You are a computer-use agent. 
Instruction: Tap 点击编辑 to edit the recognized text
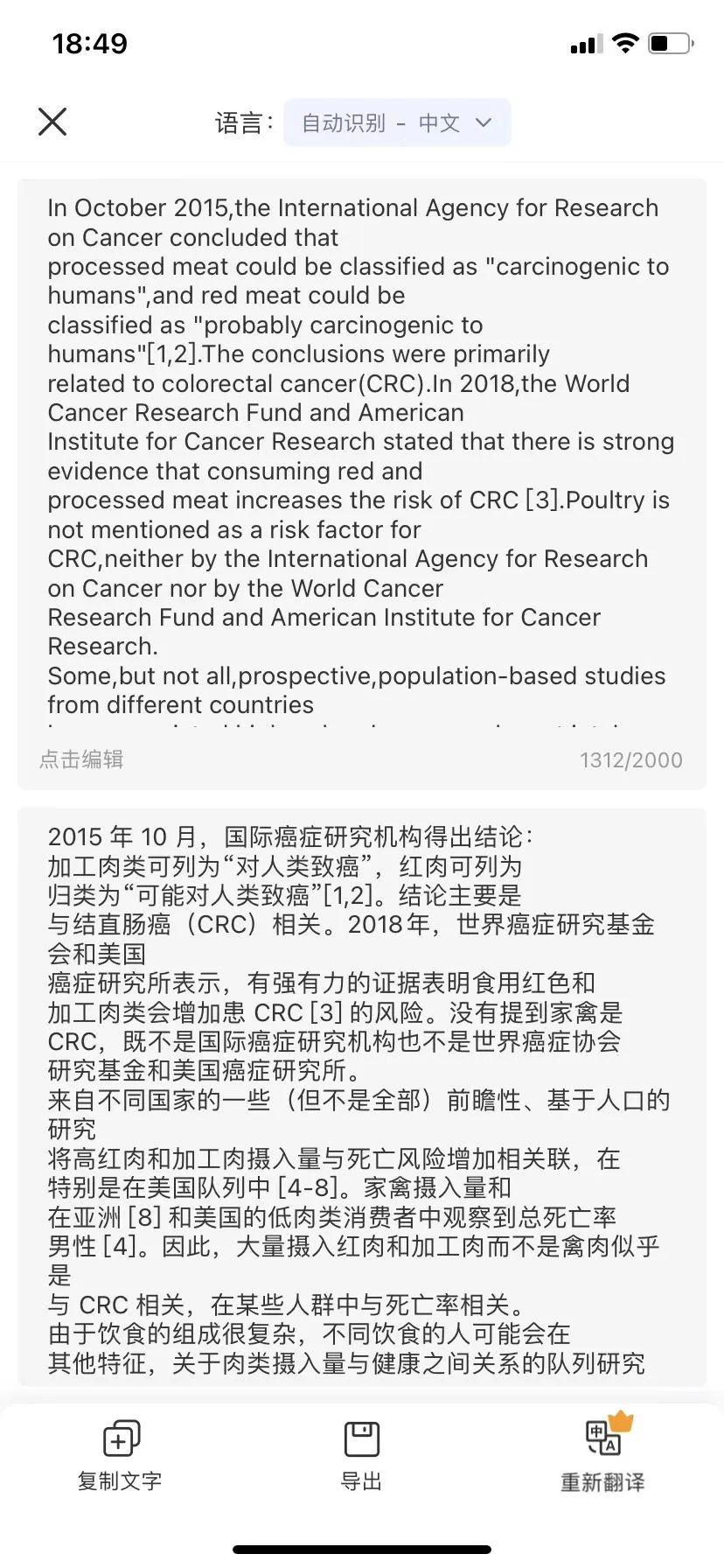coord(81,759)
